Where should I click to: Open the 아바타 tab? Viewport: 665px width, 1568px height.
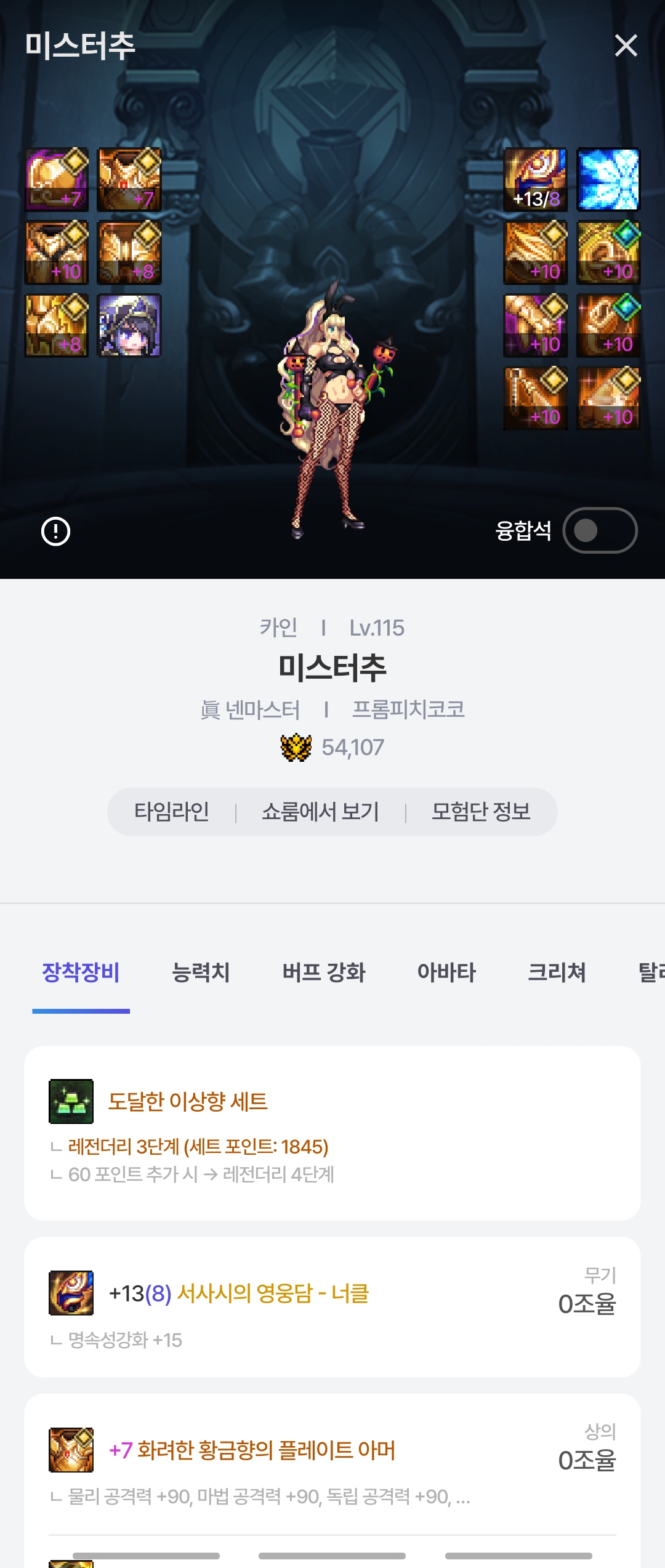(x=446, y=972)
